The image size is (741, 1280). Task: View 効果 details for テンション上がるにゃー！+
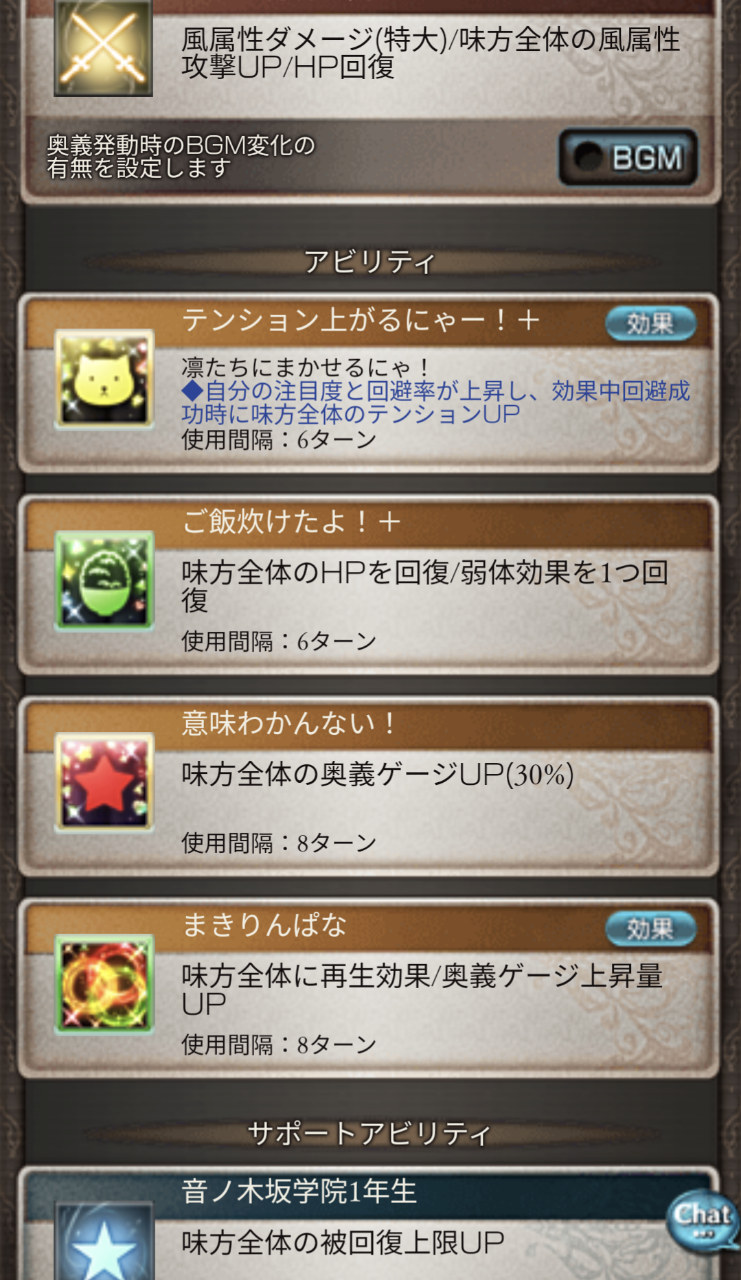tap(650, 323)
